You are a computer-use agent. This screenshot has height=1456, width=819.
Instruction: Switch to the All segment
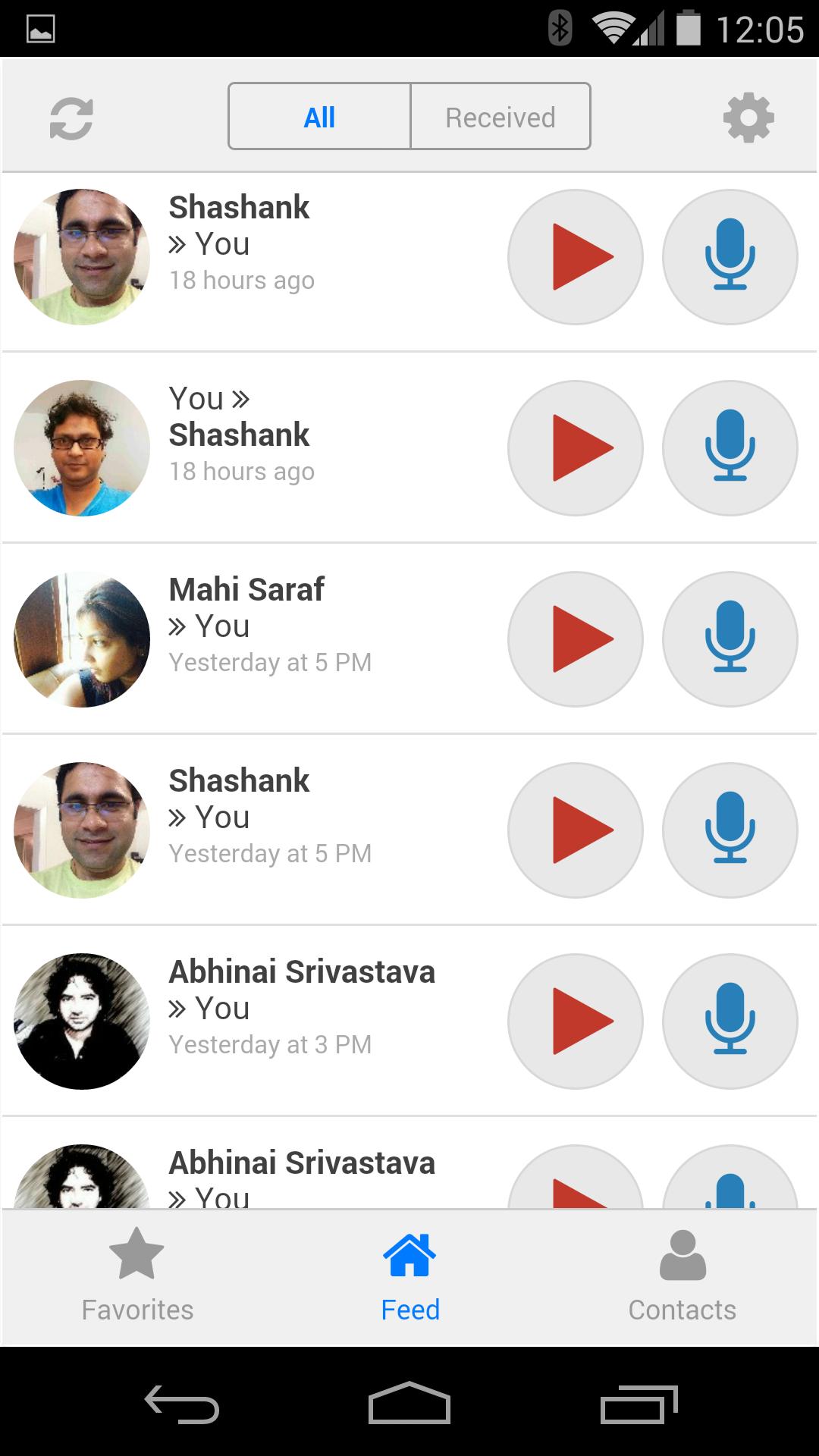coord(319,117)
